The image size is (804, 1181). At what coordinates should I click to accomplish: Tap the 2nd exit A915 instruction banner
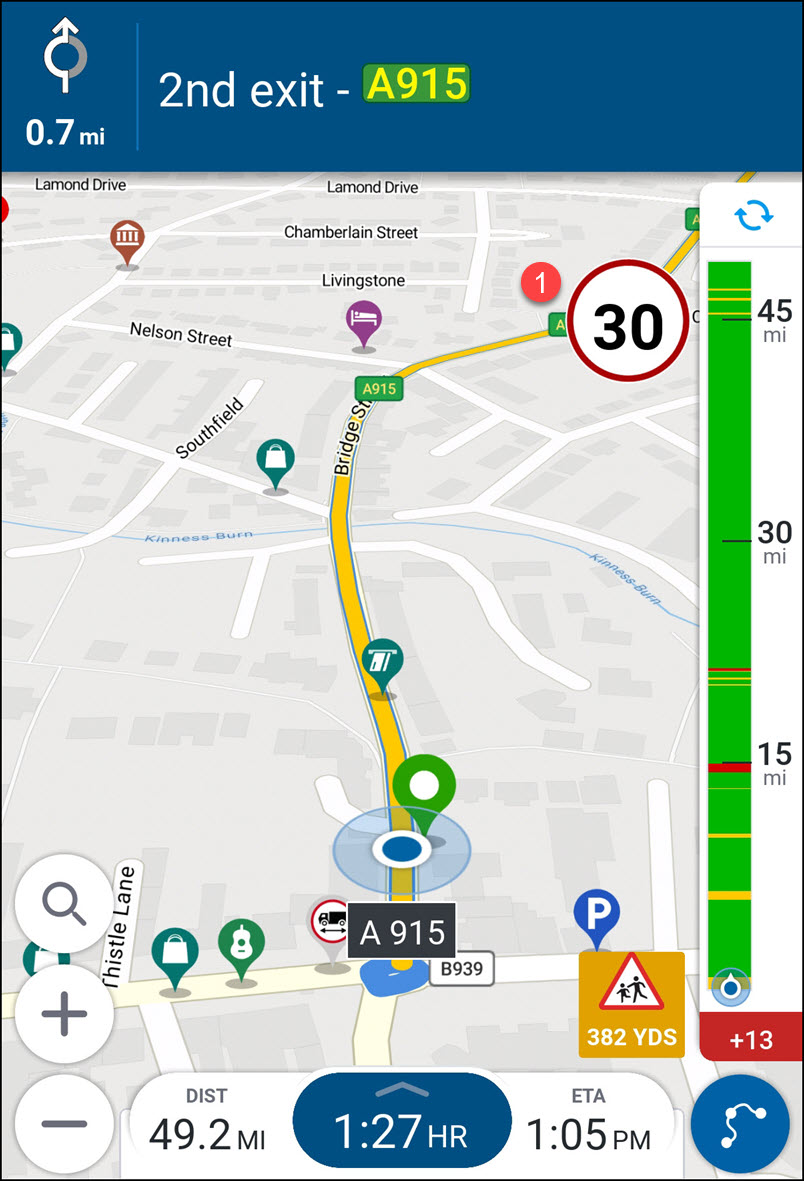coord(402,90)
